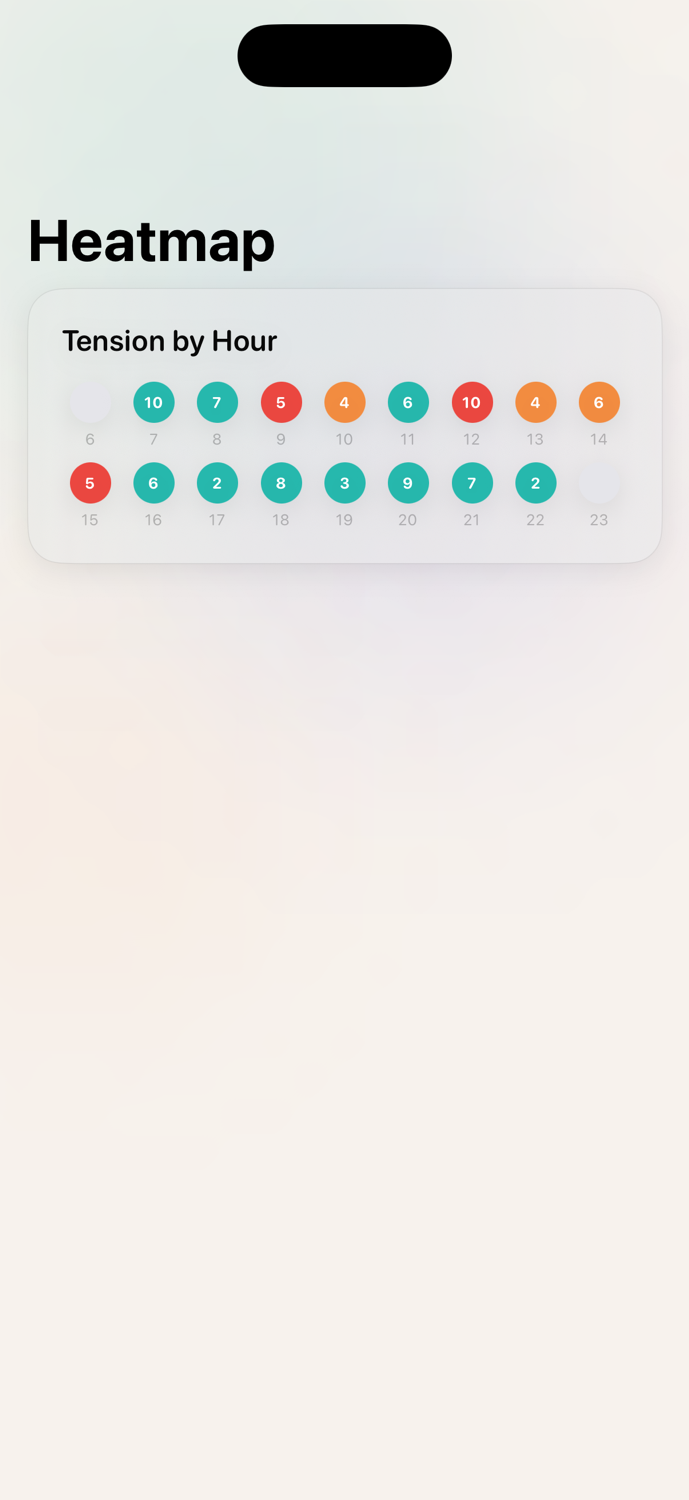Choose the hour 20 tension circle
Image resolution: width=689 pixels, height=1500 pixels.
(408, 483)
